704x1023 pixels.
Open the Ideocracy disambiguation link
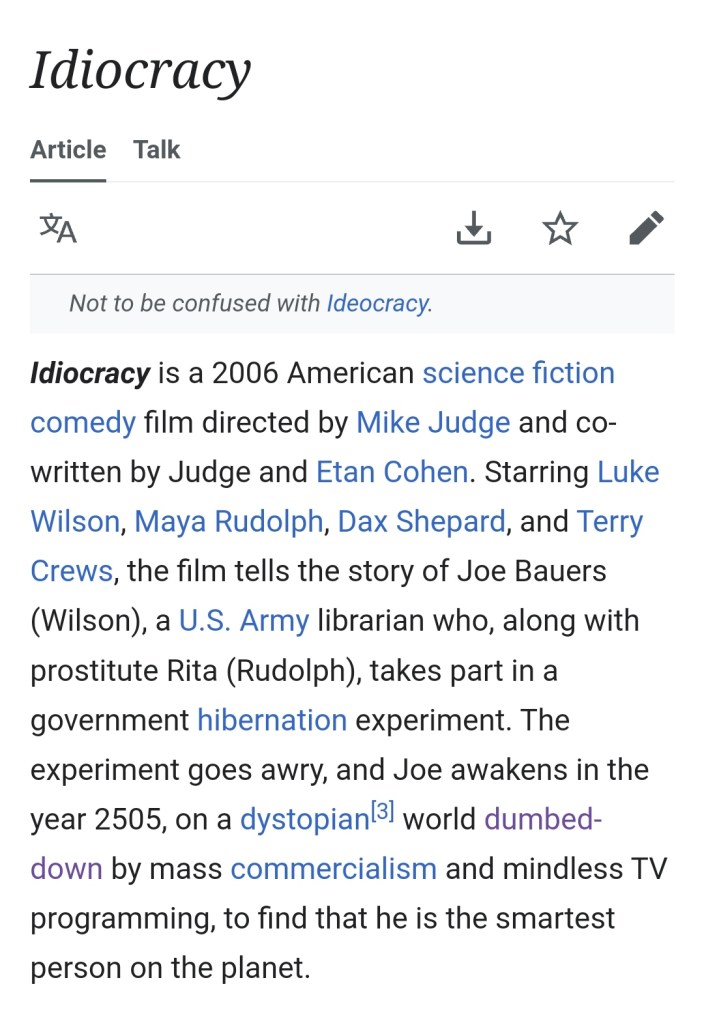click(377, 303)
